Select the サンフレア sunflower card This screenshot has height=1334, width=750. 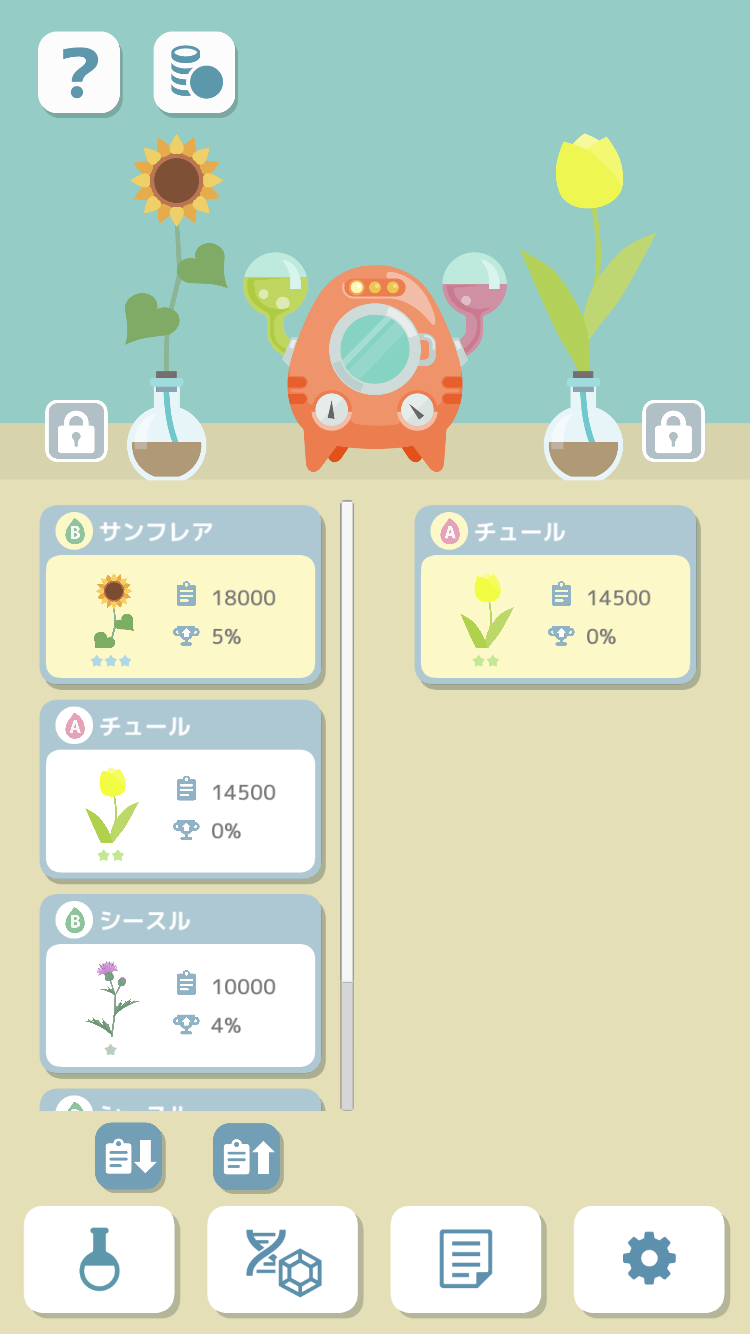[x=181, y=595]
